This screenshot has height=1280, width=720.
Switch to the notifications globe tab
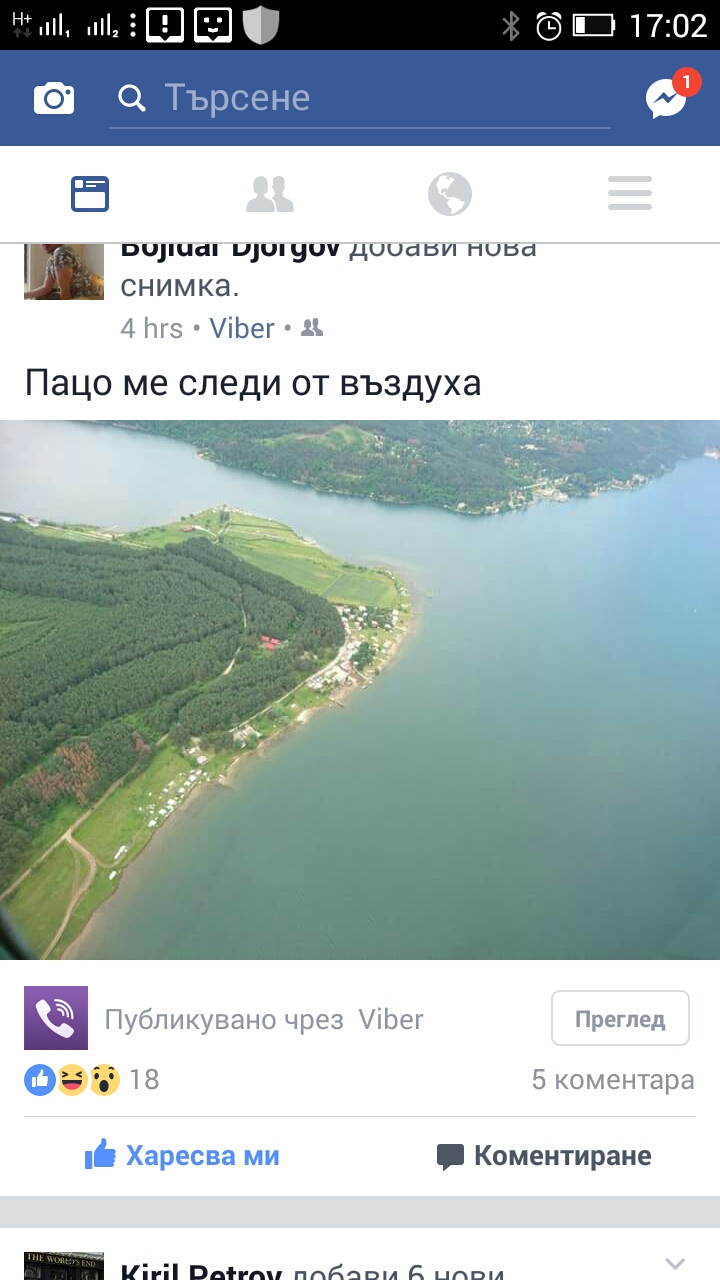point(450,193)
